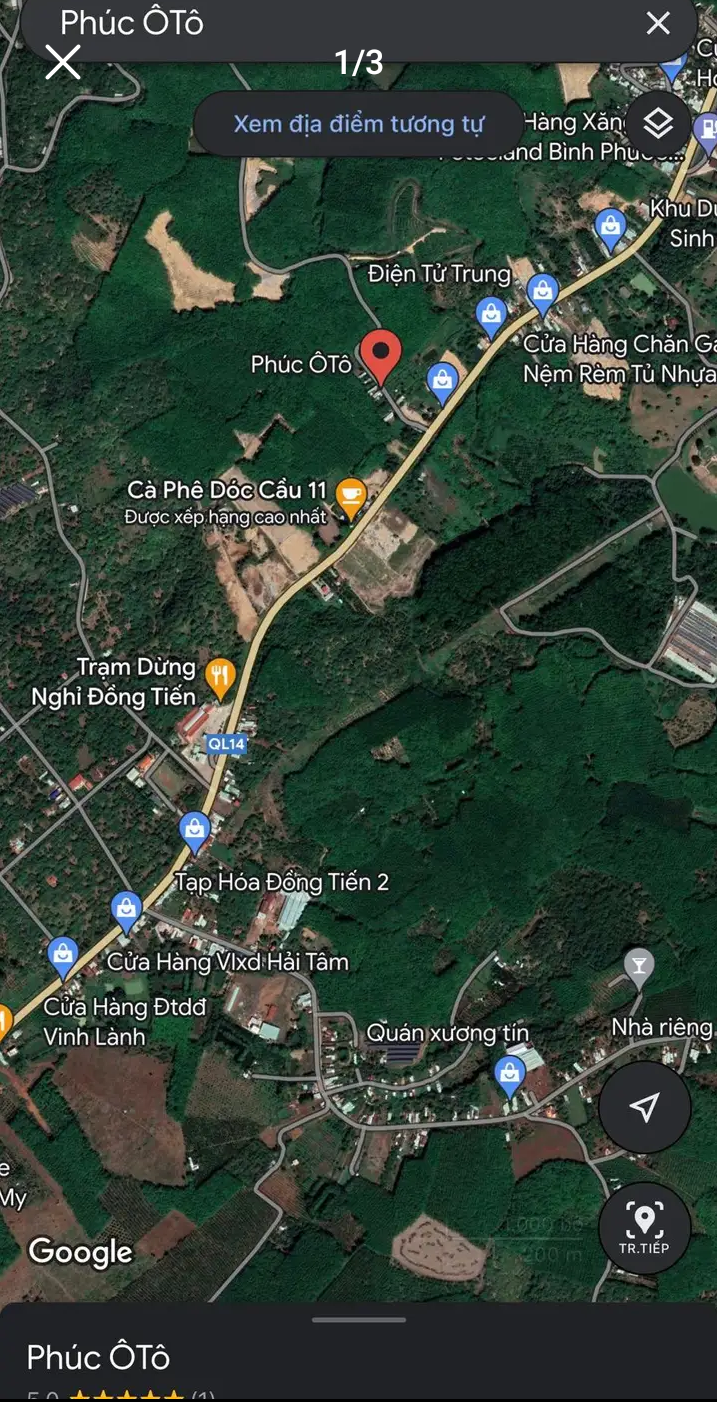This screenshot has width=717, height=1402.
Task: Expand the Phúc ÔTô bottom sheet handle
Action: [358, 1320]
